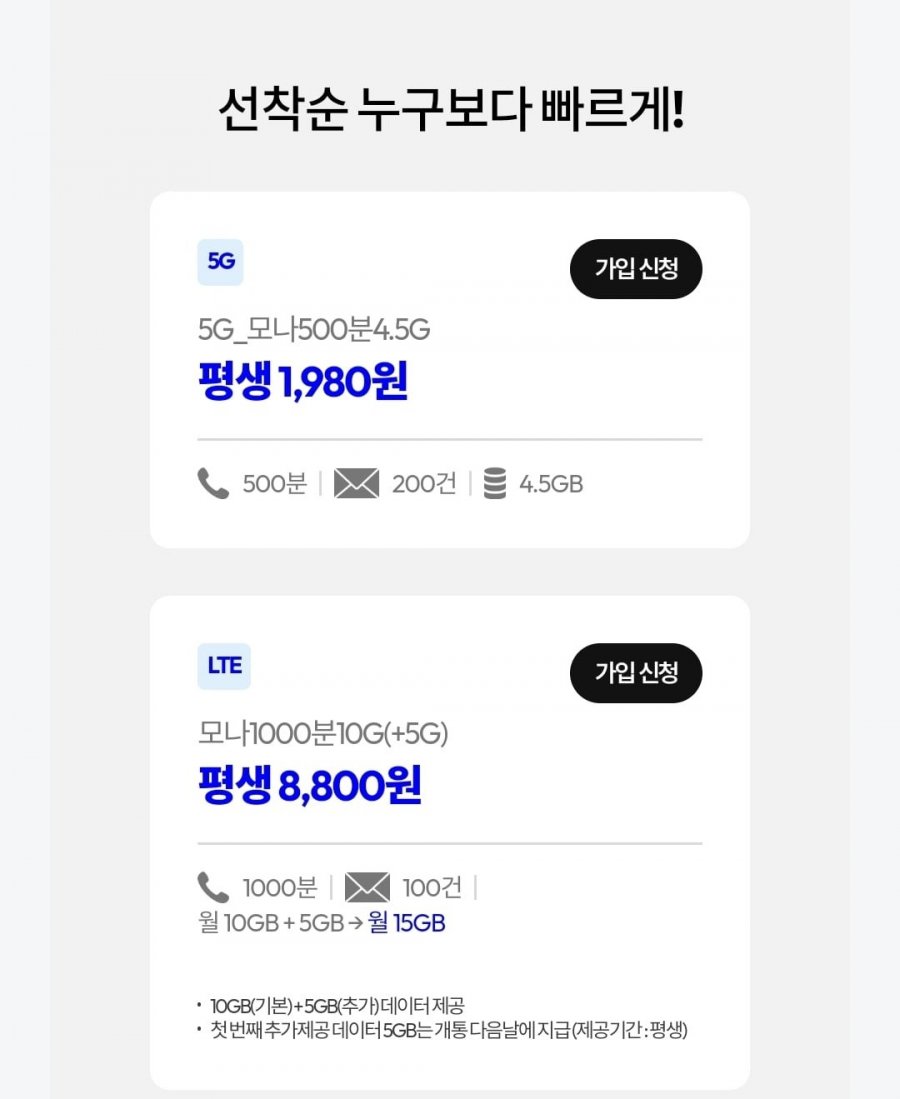900x1099 pixels.
Task: Tap 가입 신청 for the 5G_모나500분4.5G plan
Action: pos(636,269)
